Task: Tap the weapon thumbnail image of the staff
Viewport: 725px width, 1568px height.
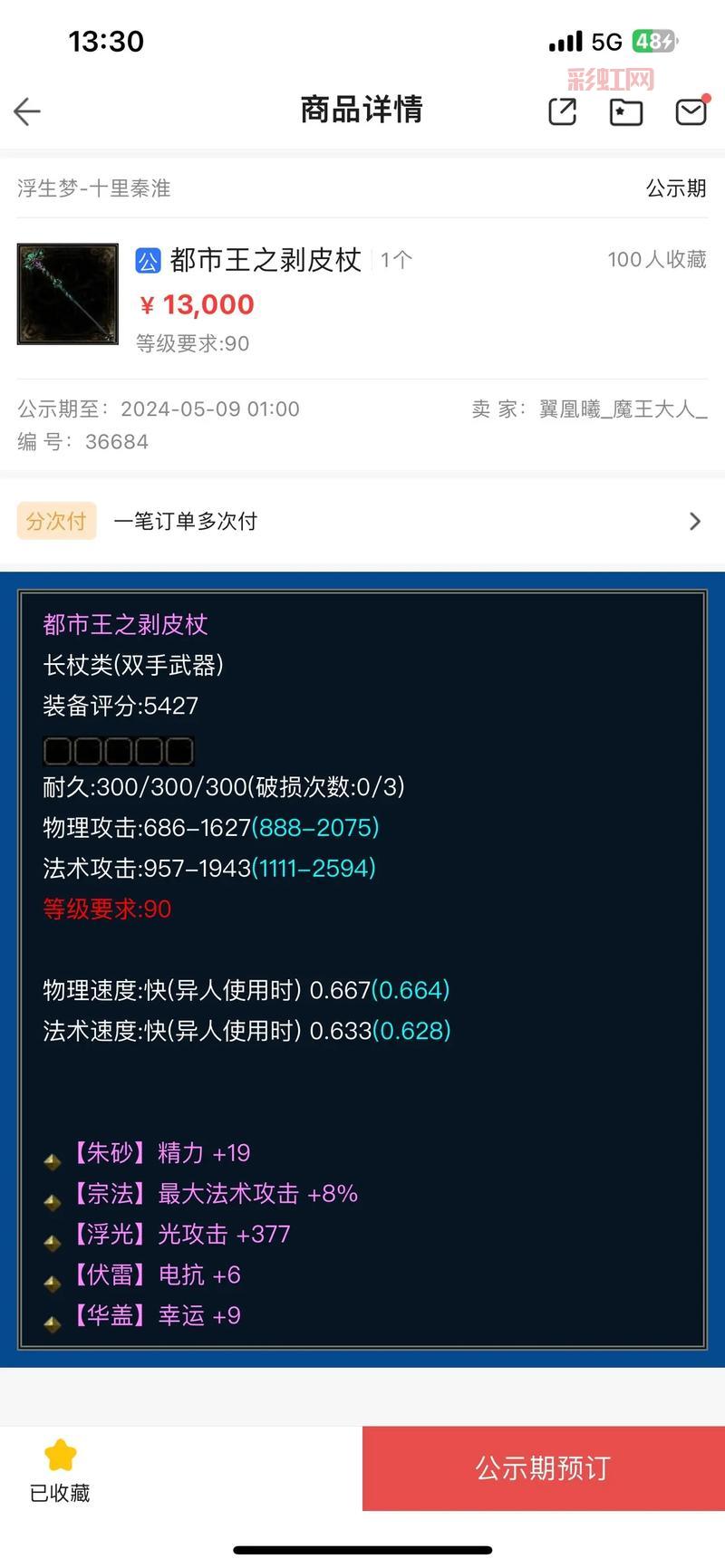Action: 67,293
